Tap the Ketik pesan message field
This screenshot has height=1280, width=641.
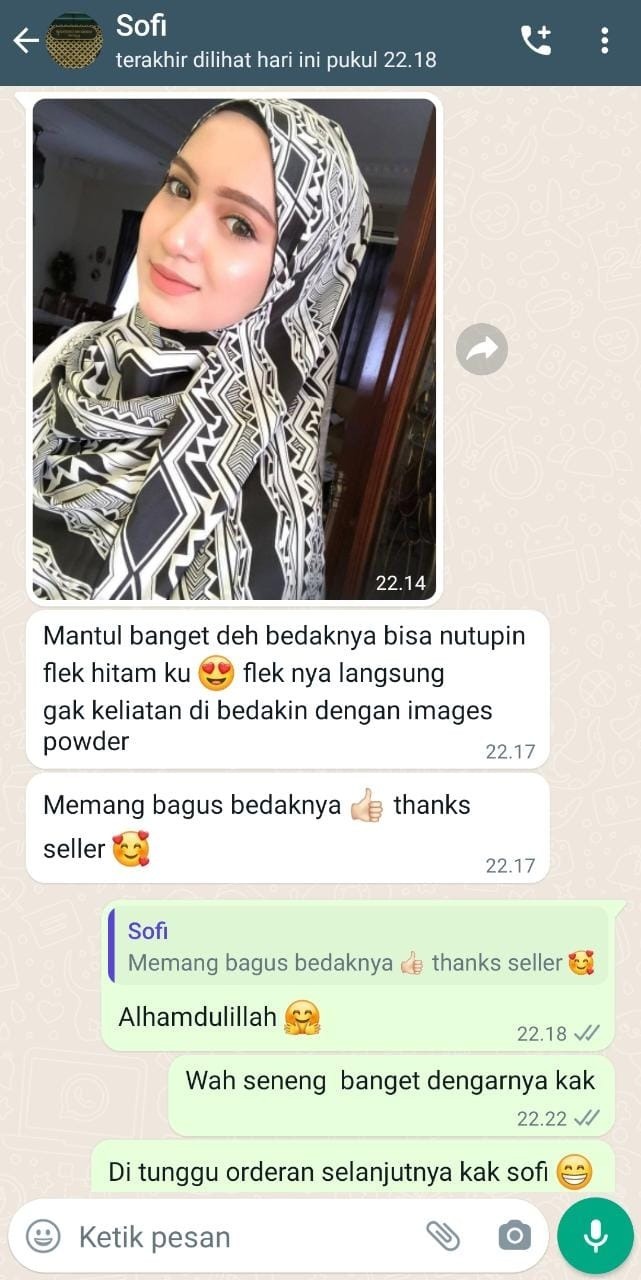pos(240,1237)
